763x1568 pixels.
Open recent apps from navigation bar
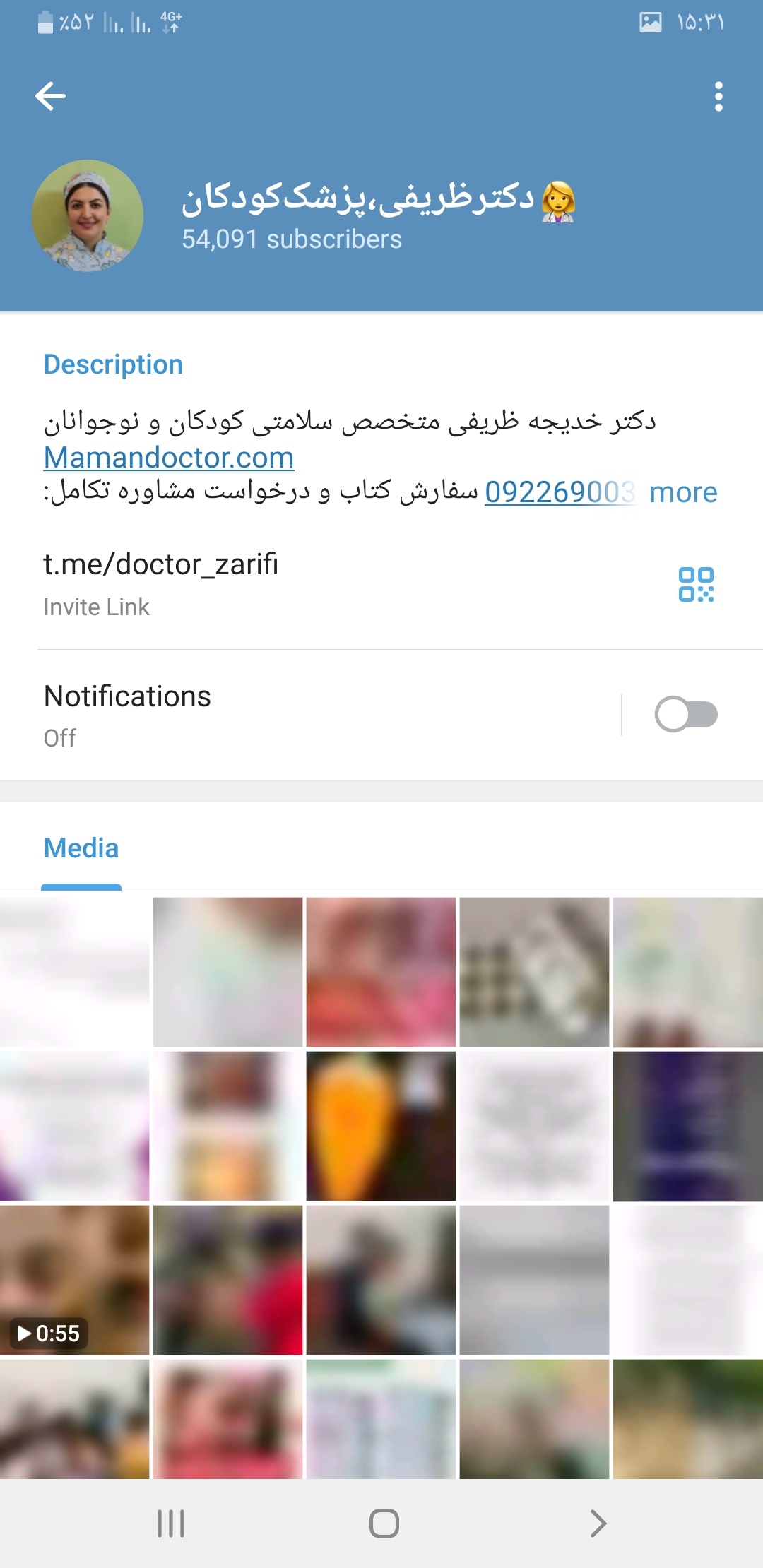(x=171, y=1523)
